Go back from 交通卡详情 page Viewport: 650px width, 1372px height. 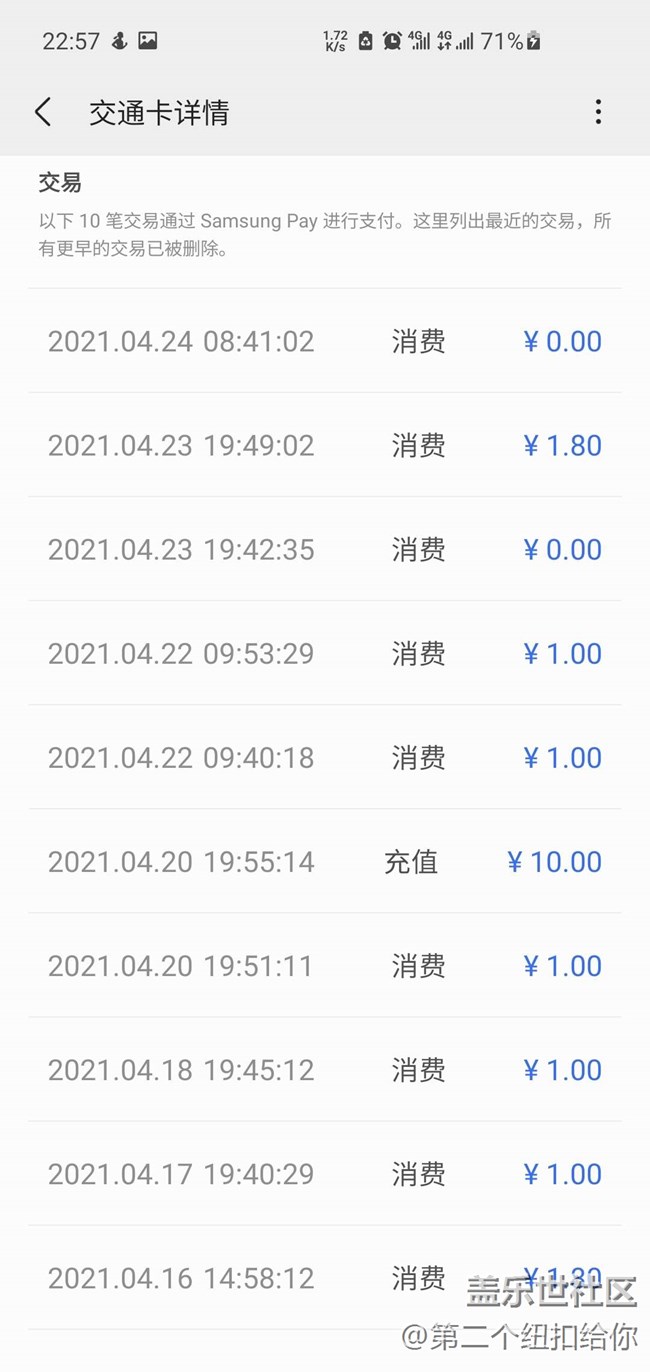[x=43, y=112]
